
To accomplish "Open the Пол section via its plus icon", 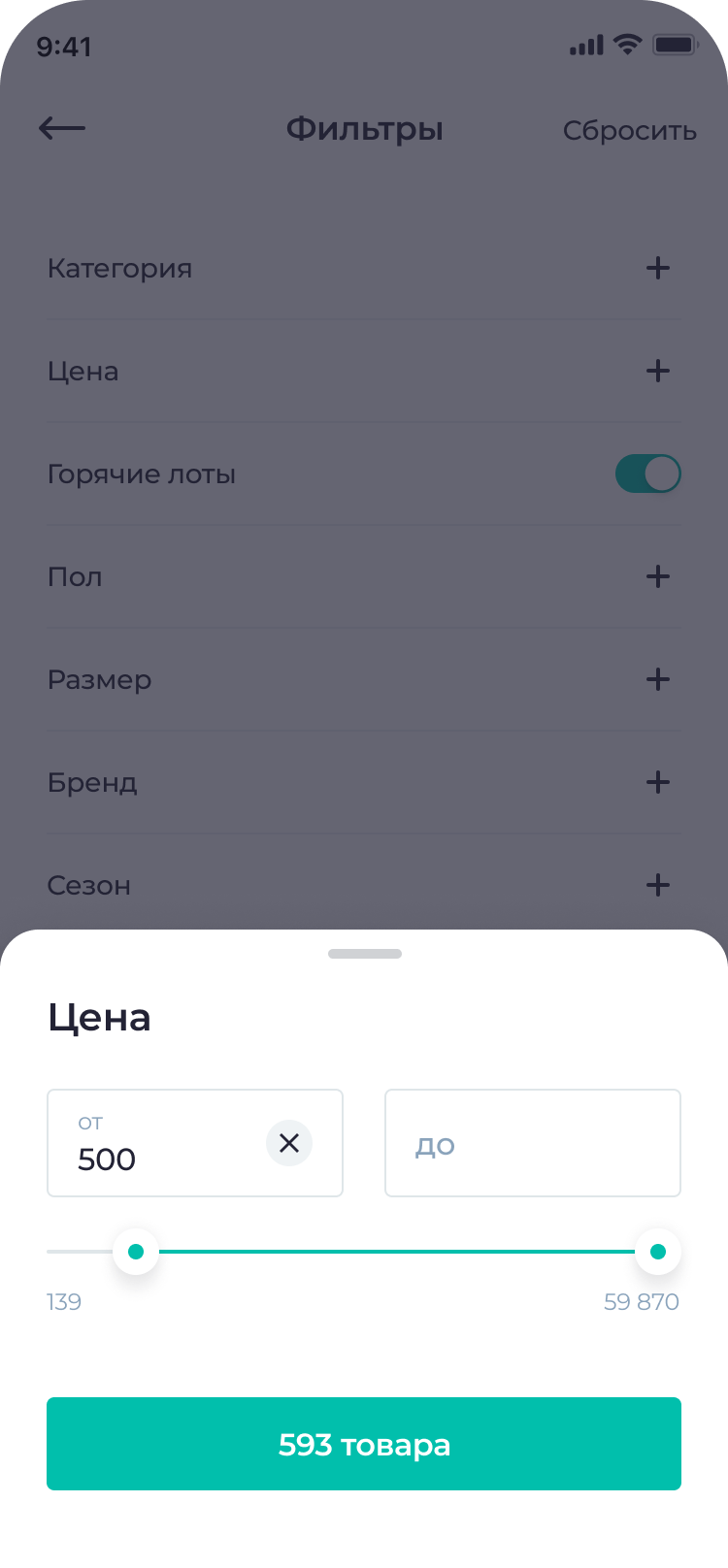I will click(658, 576).
